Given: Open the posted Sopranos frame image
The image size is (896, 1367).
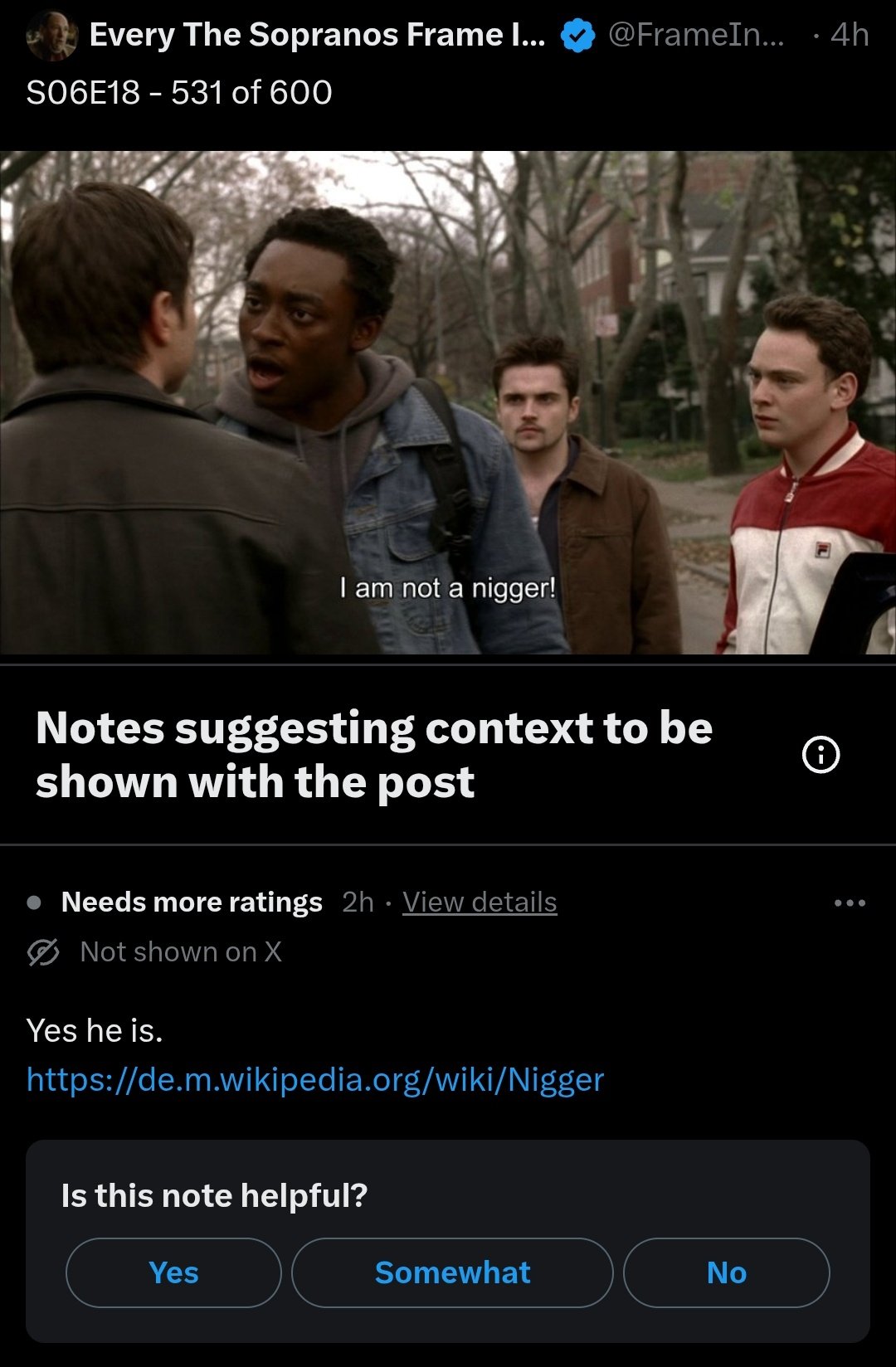Looking at the screenshot, I should point(448,402).
